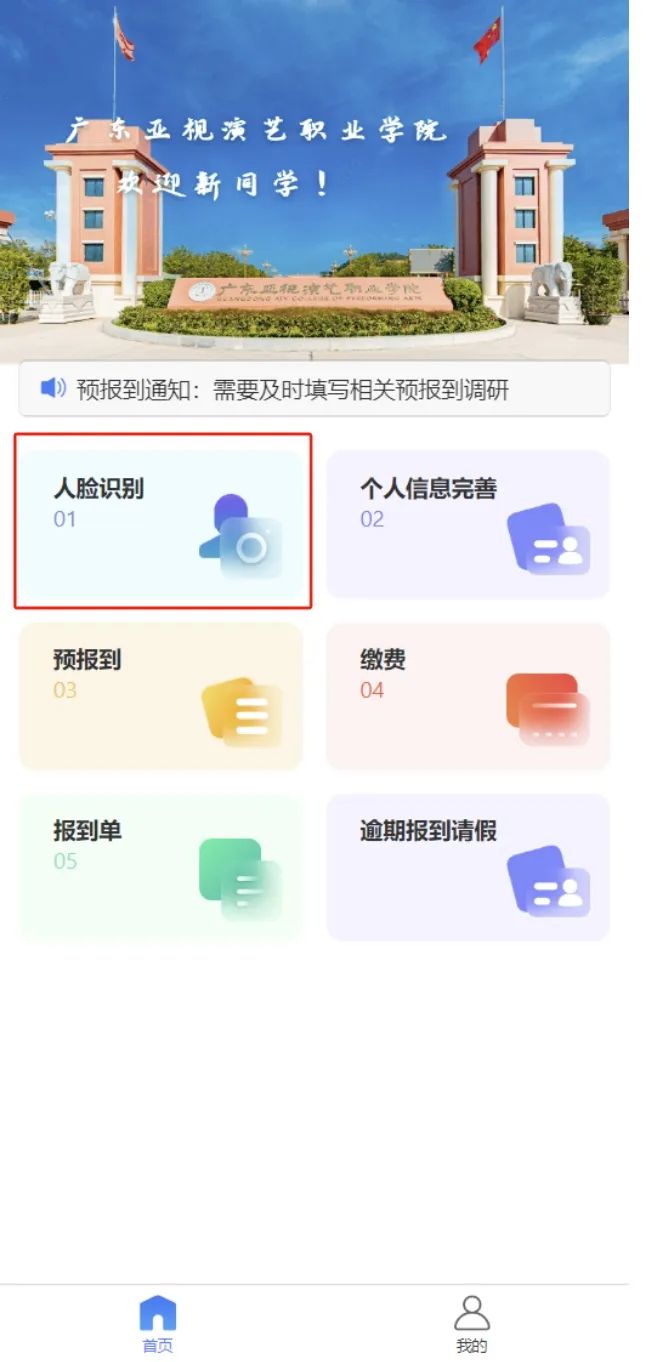The image size is (650, 1362).
Task: Select the 预报到 card
Action: (x=162, y=696)
